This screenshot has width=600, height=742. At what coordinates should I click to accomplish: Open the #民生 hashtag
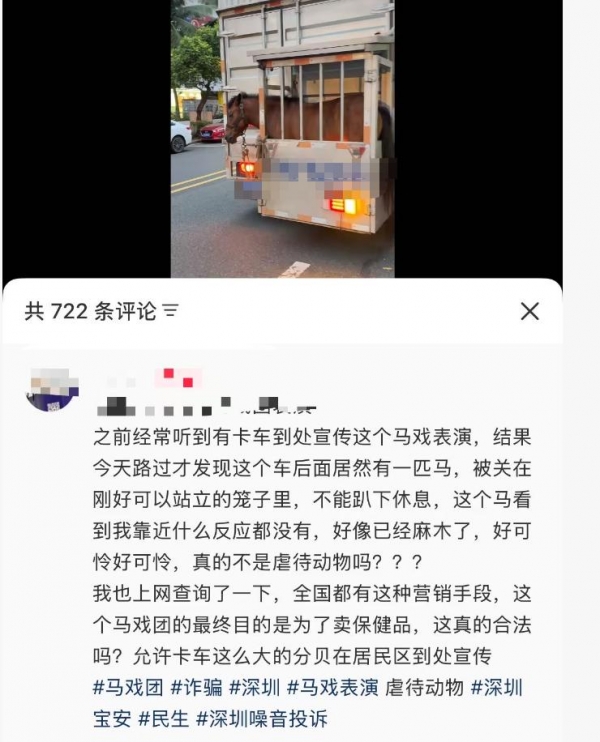163,718
